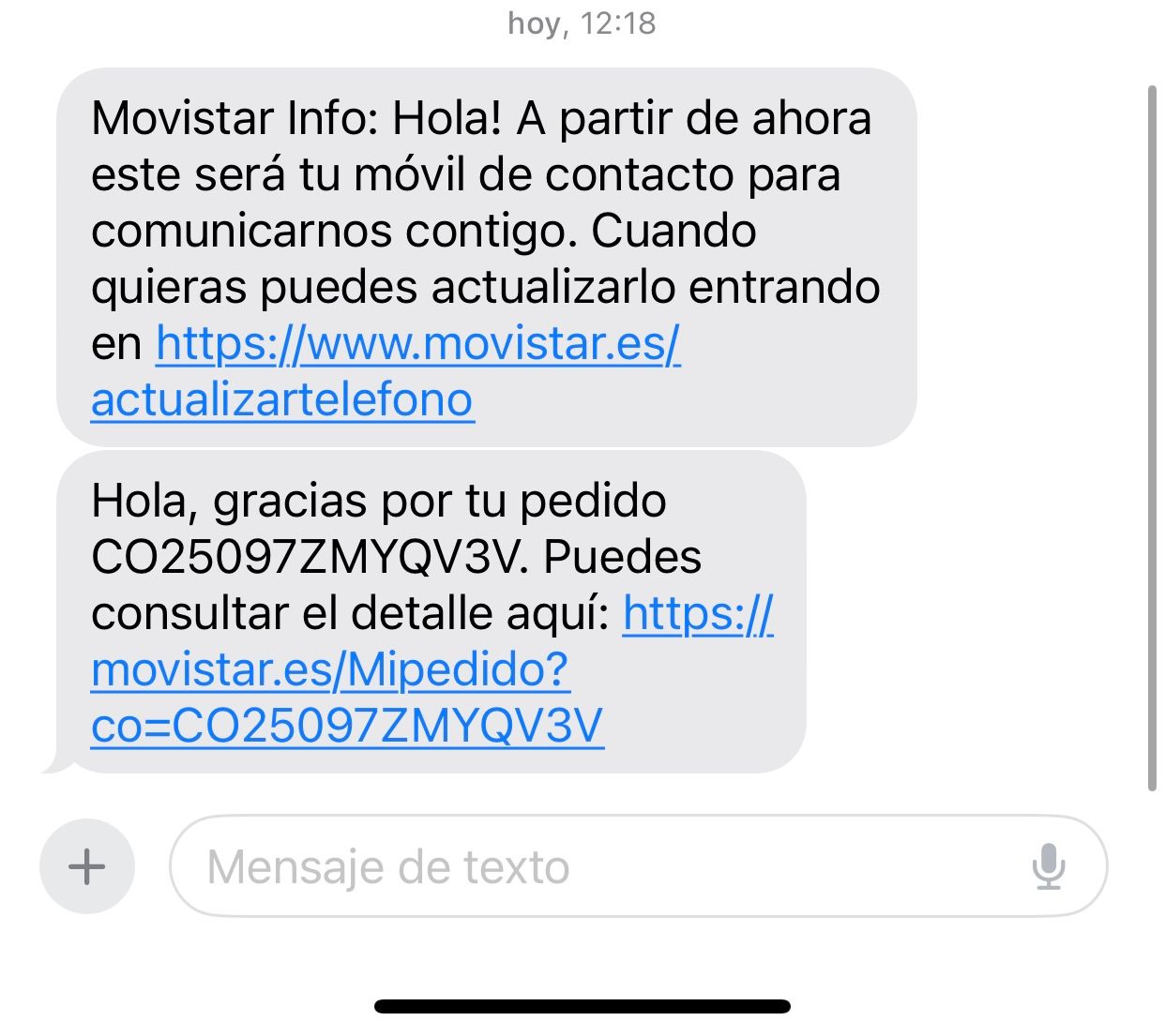The width and height of the screenshot is (1165, 1036).
Task: Open the movistar.es/actualizartelefono link
Action: click(417, 345)
